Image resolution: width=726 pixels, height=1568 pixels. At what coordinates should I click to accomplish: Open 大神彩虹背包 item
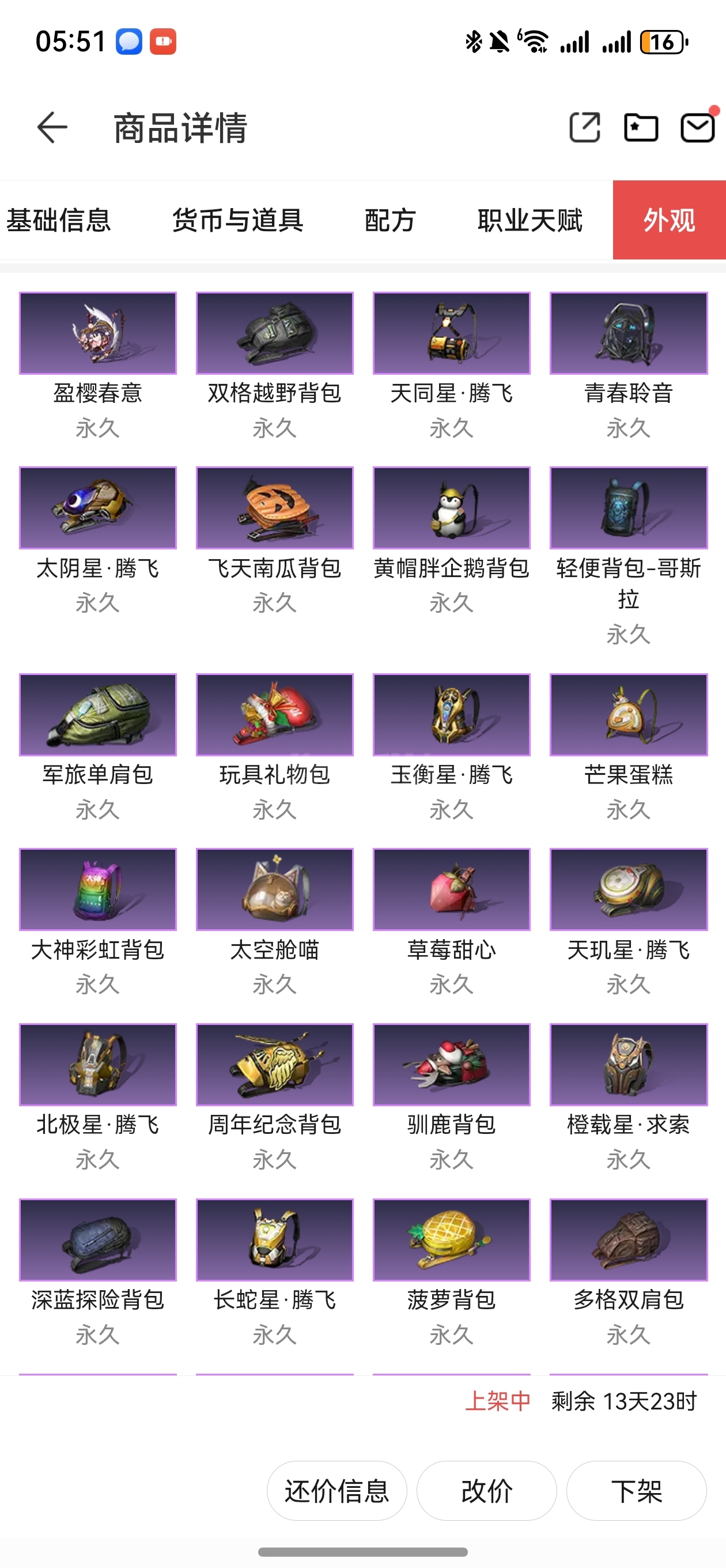98,889
